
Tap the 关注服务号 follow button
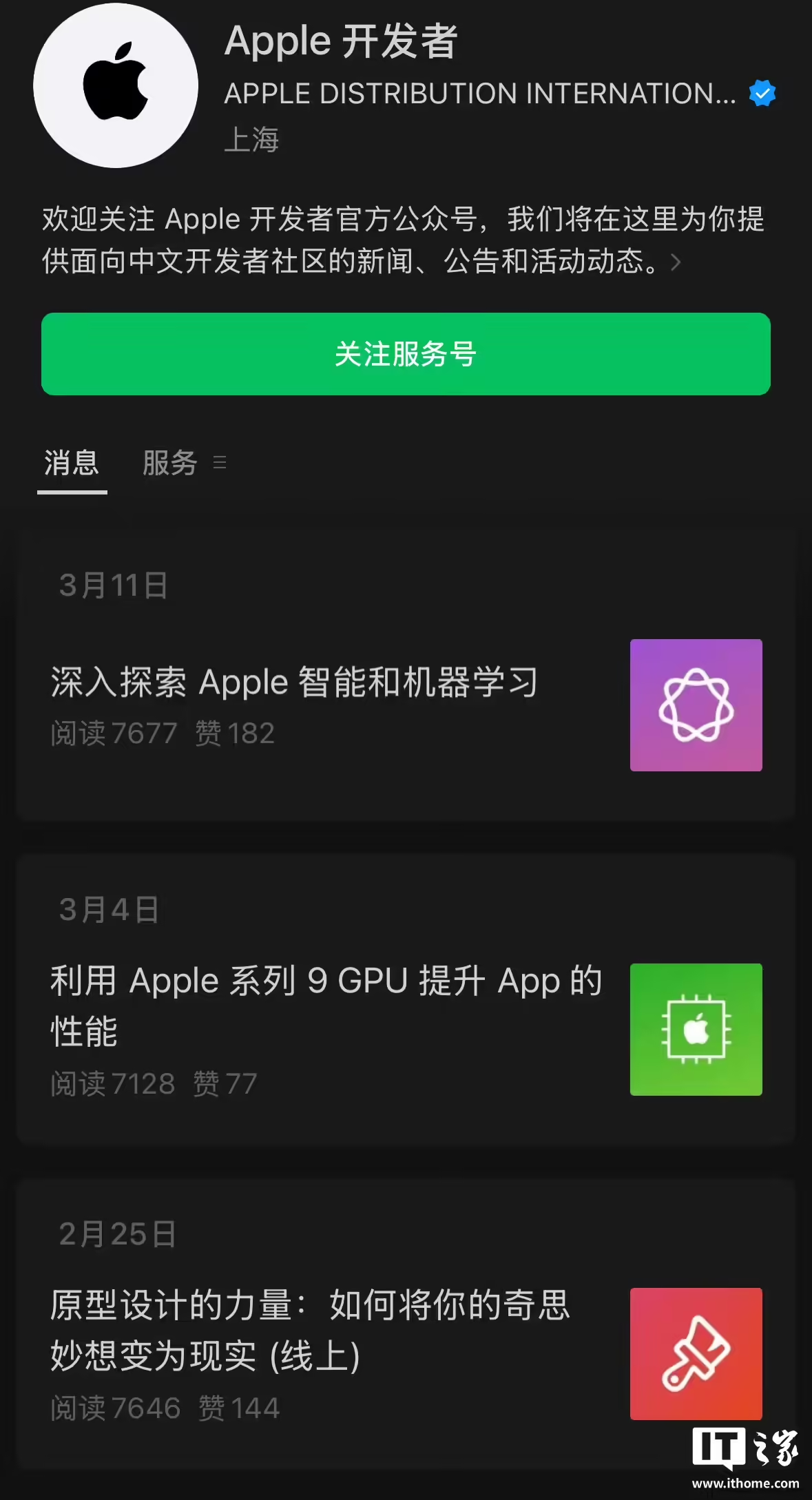tap(406, 354)
